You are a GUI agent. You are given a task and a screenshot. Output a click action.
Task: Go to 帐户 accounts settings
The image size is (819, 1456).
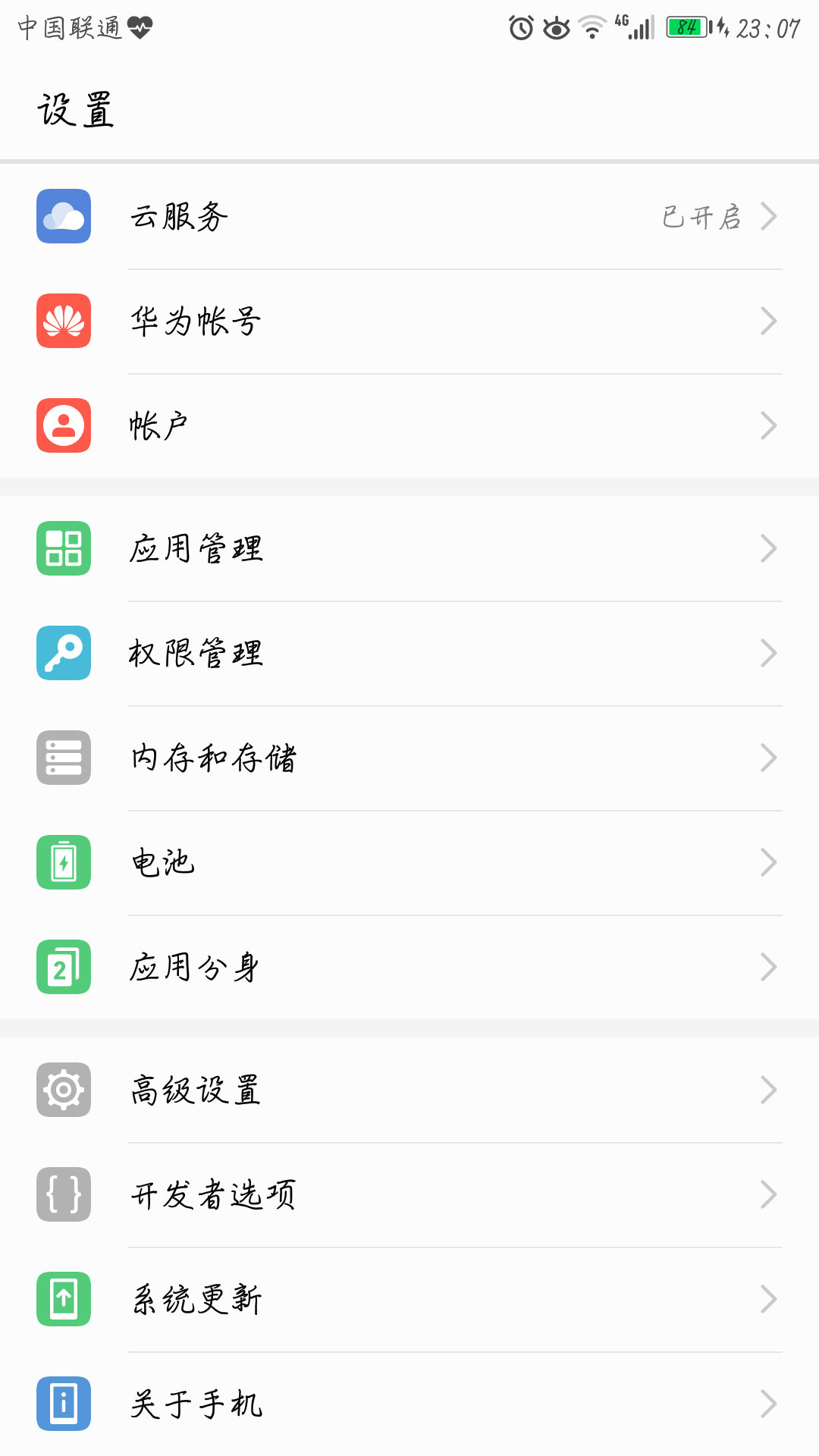coord(409,426)
